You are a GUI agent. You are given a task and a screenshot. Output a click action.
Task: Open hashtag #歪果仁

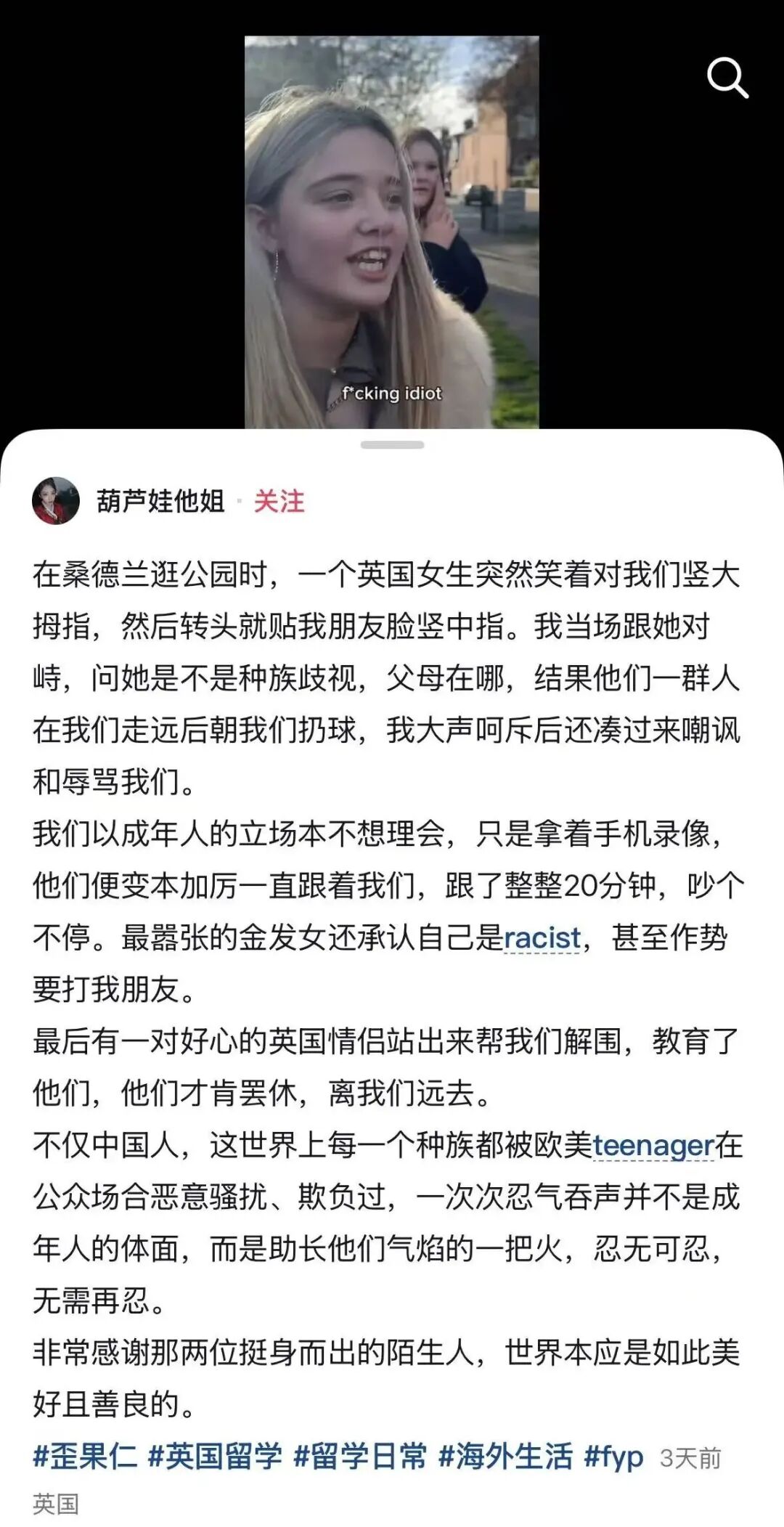(x=85, y=1457)
